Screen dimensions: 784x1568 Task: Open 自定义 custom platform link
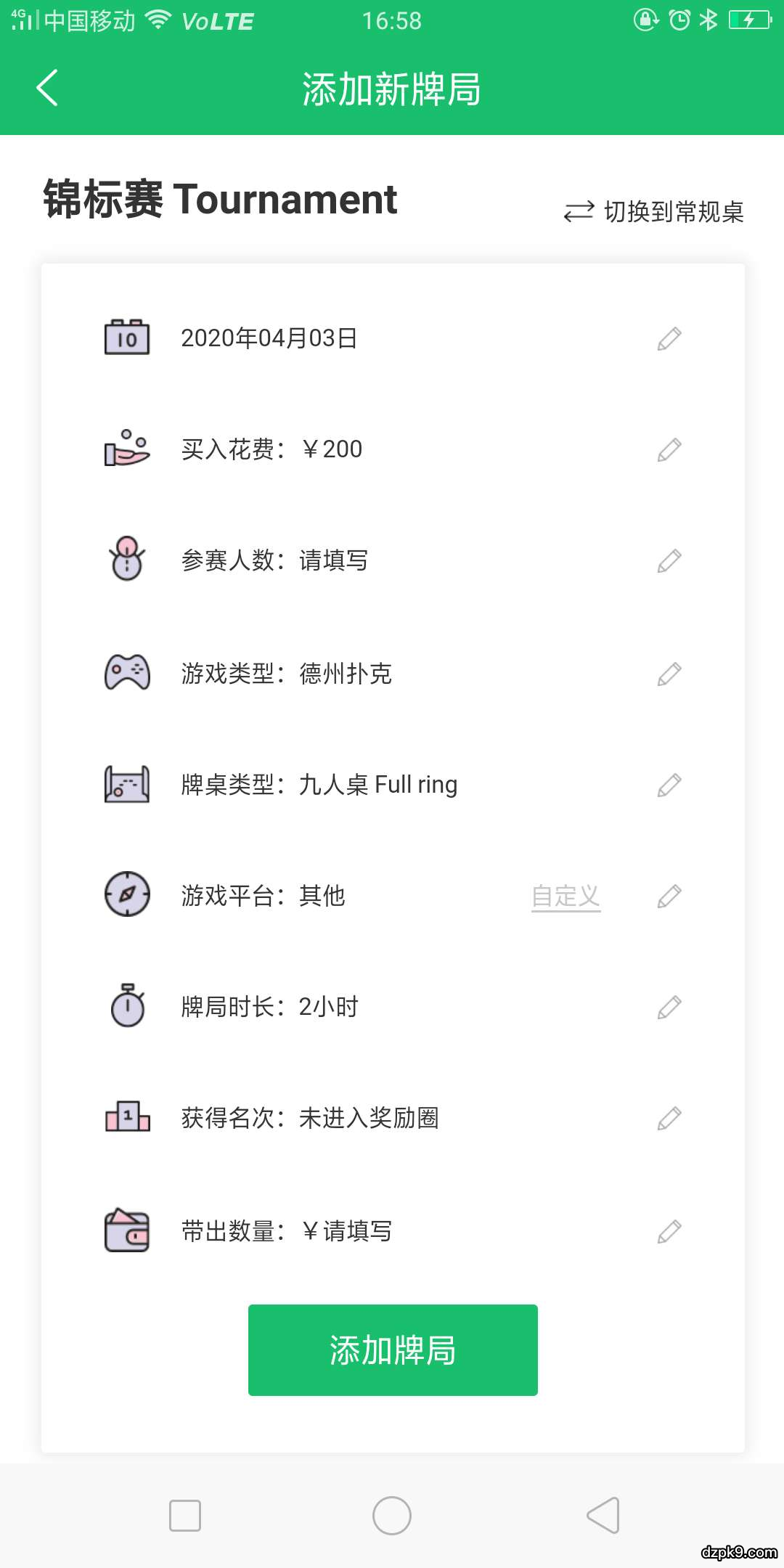pos(565,897)
